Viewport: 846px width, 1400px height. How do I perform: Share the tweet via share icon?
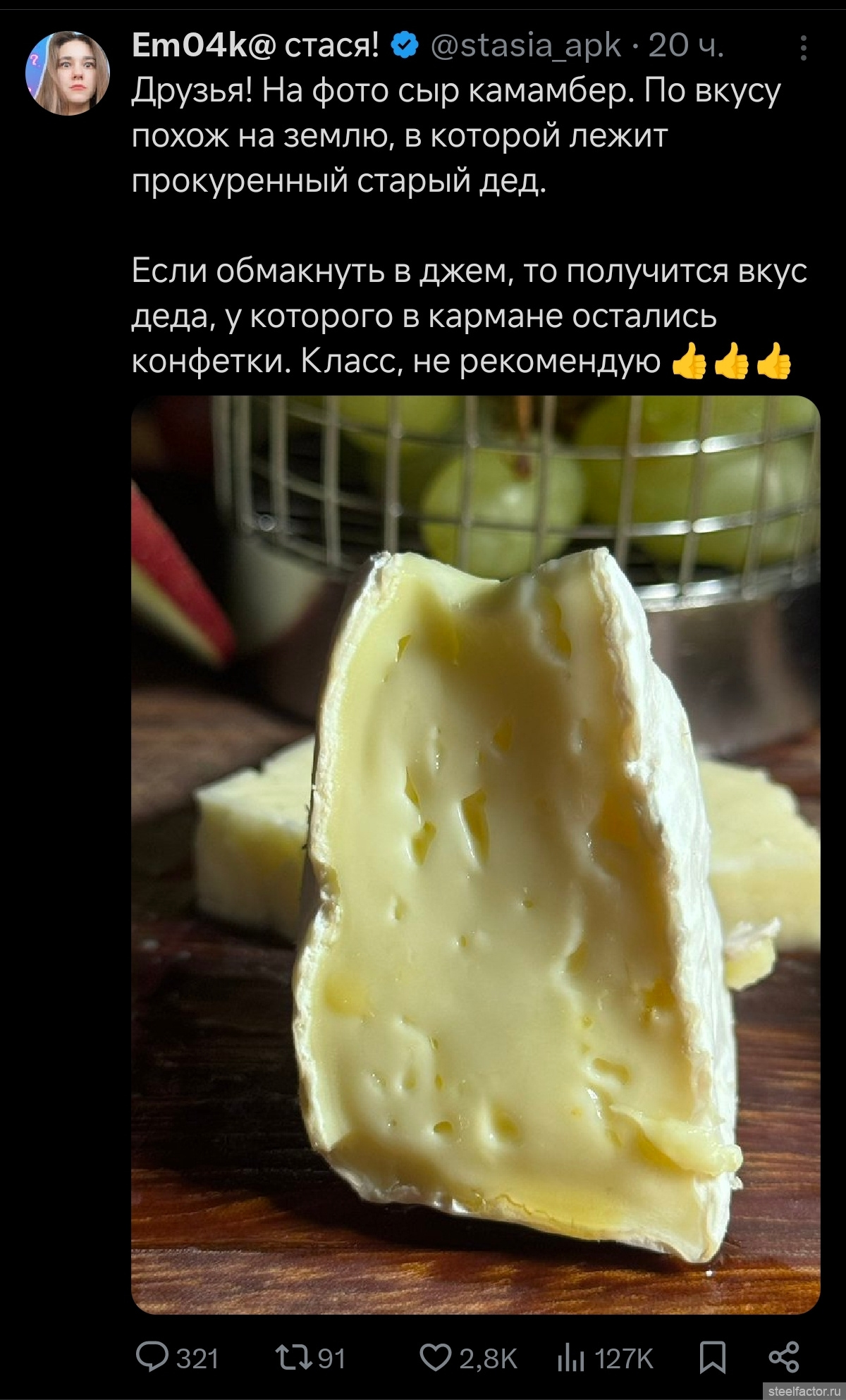tap(784, 1357)
